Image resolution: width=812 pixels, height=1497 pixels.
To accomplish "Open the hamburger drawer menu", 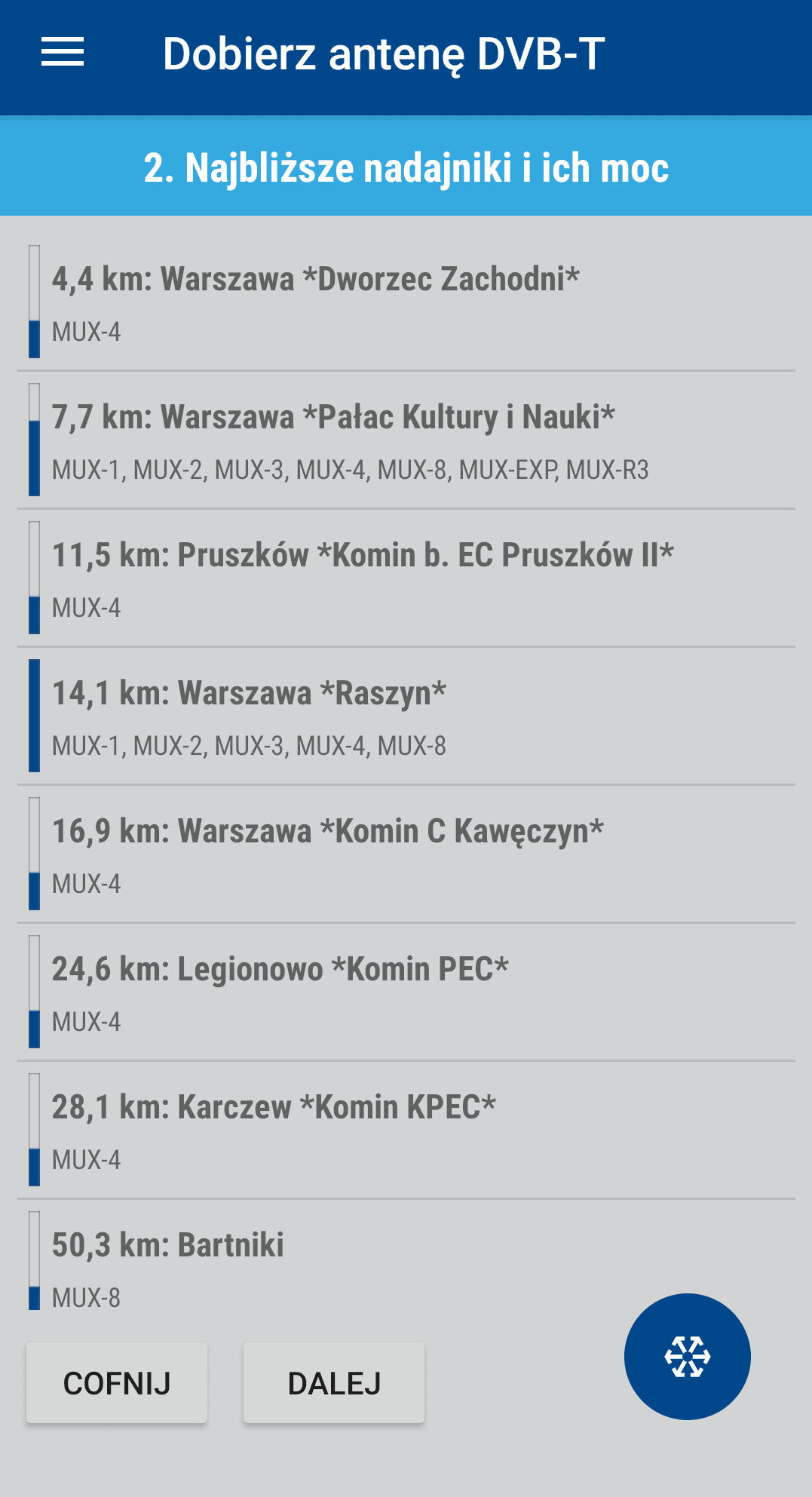I will point(63,53).
